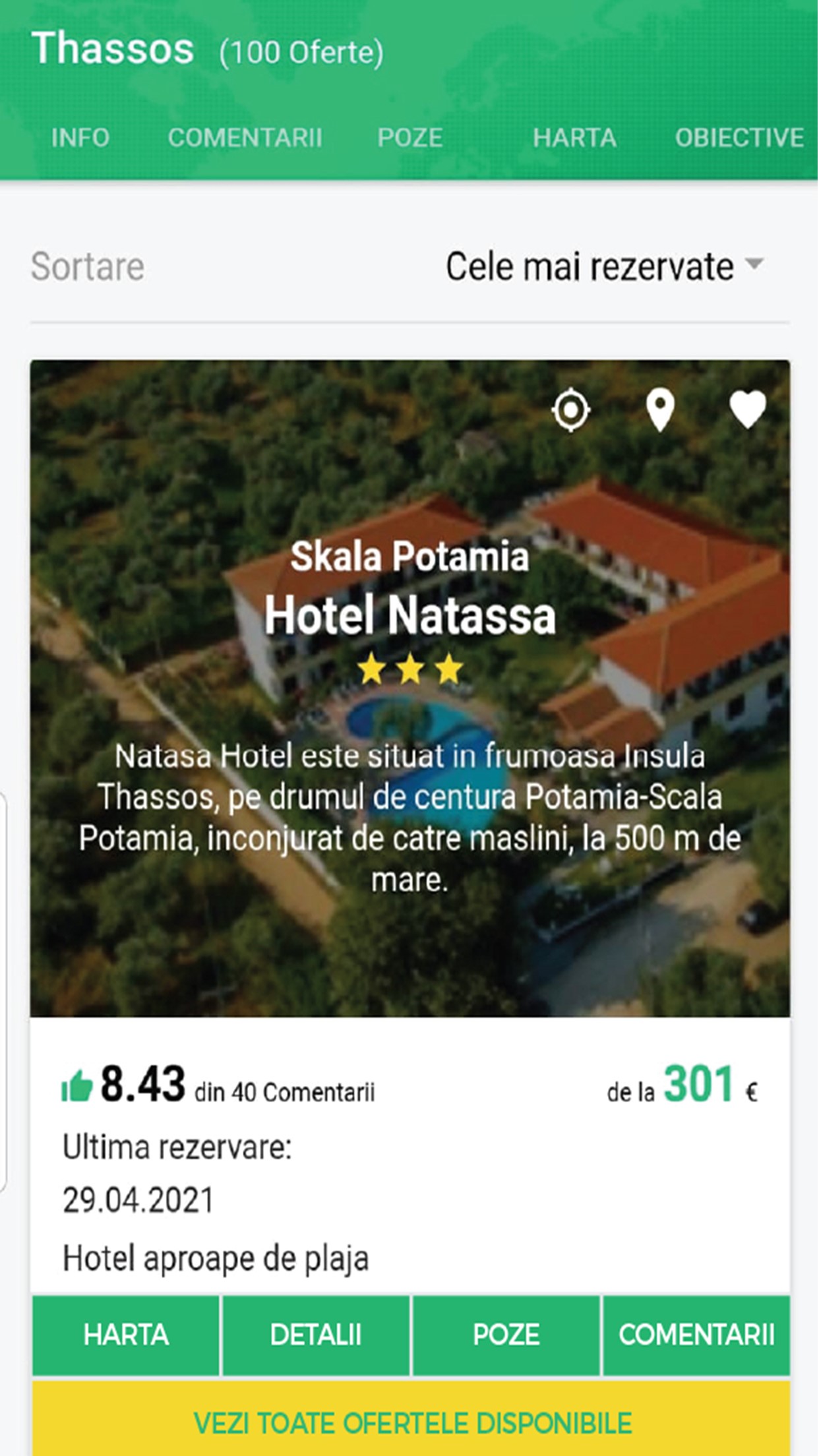Tap the target locate icon on Hotel Natassa
The height and width of the screenshot is (1456, 819).
tap(570, 410)
